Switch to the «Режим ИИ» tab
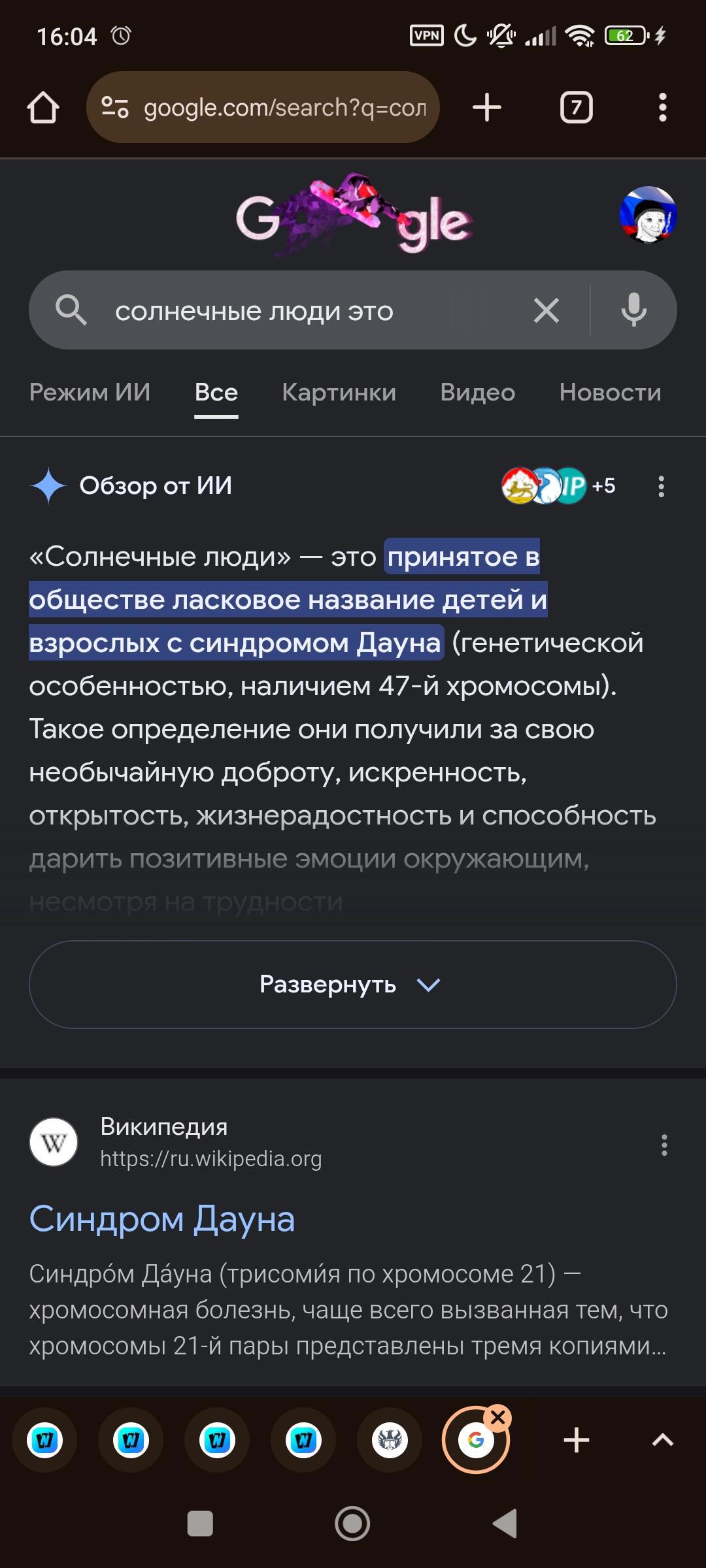This screenshot has height=1568, width=706. coord(90,392)
